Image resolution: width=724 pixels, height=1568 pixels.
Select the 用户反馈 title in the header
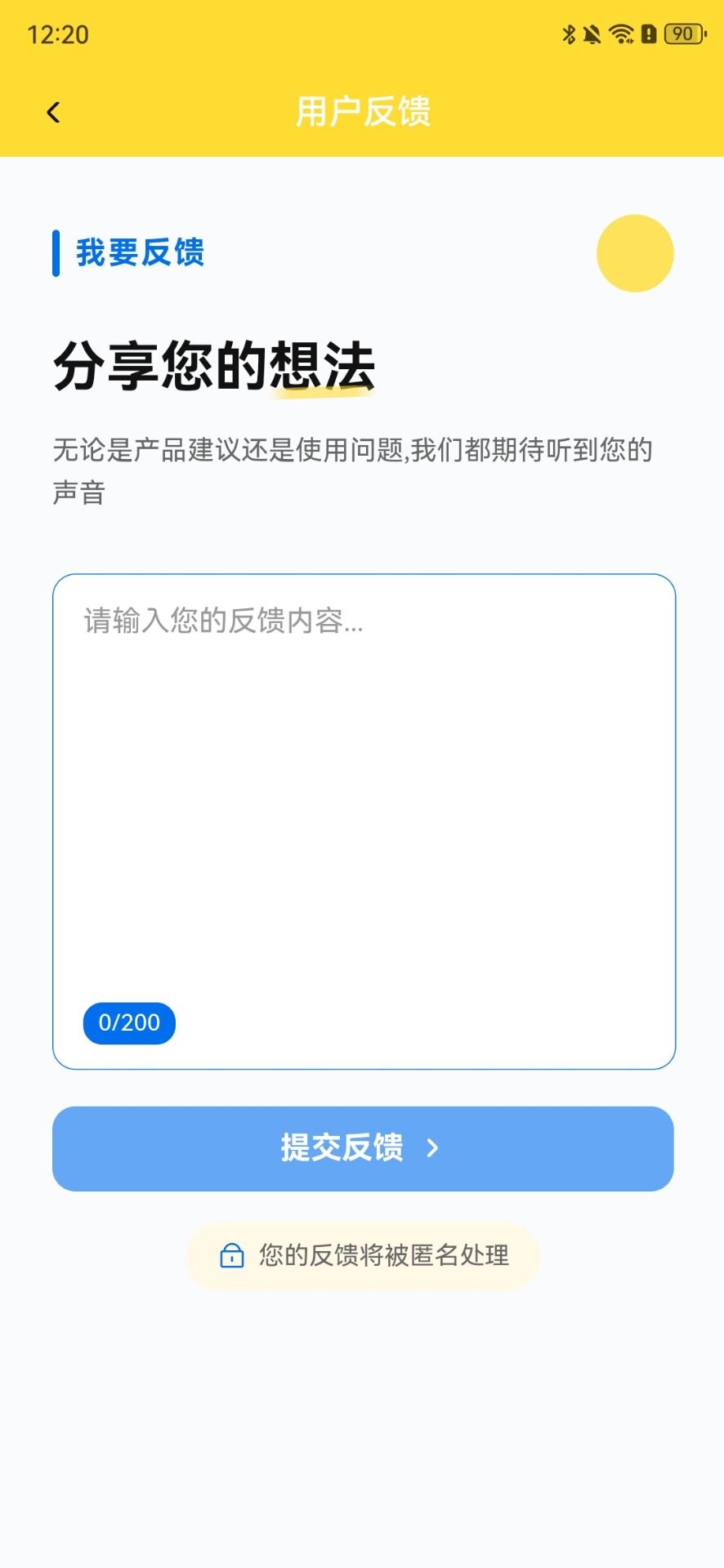point(362,111)
